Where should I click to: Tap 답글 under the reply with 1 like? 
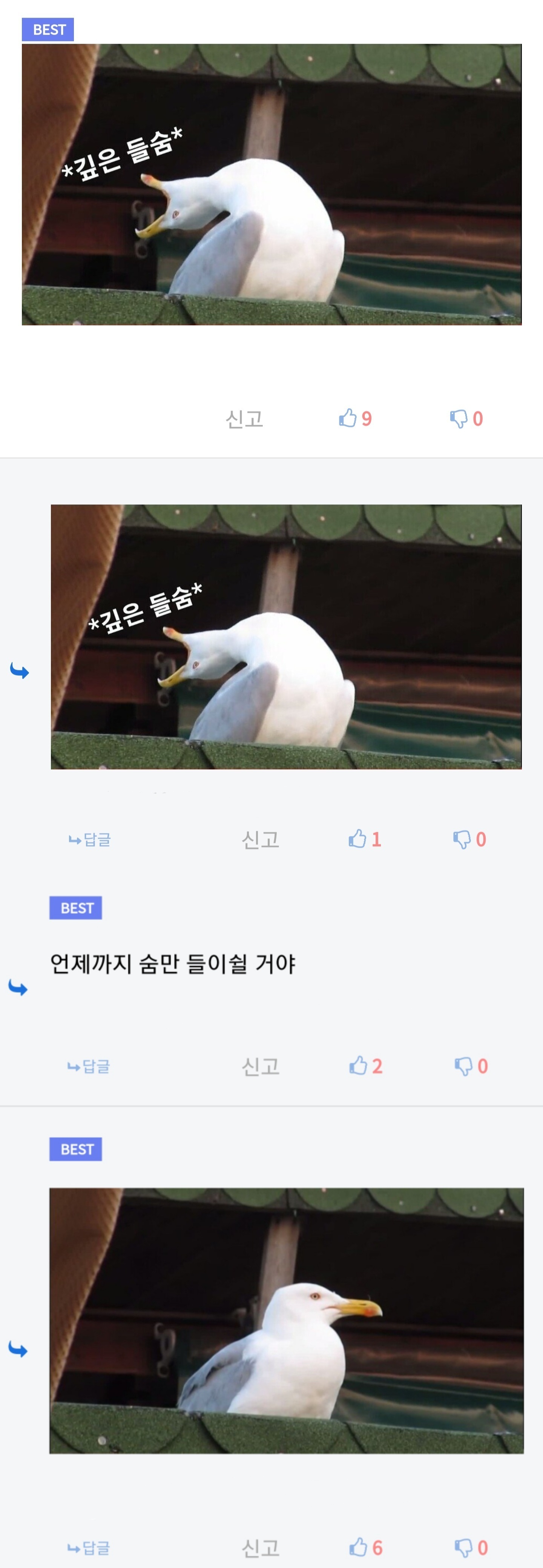pos(90,839)
